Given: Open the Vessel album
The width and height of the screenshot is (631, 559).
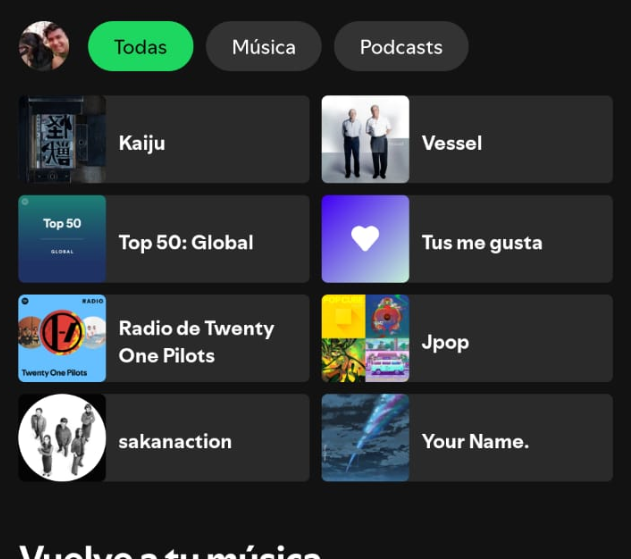Looking at the screenshot, I should 466,140.
